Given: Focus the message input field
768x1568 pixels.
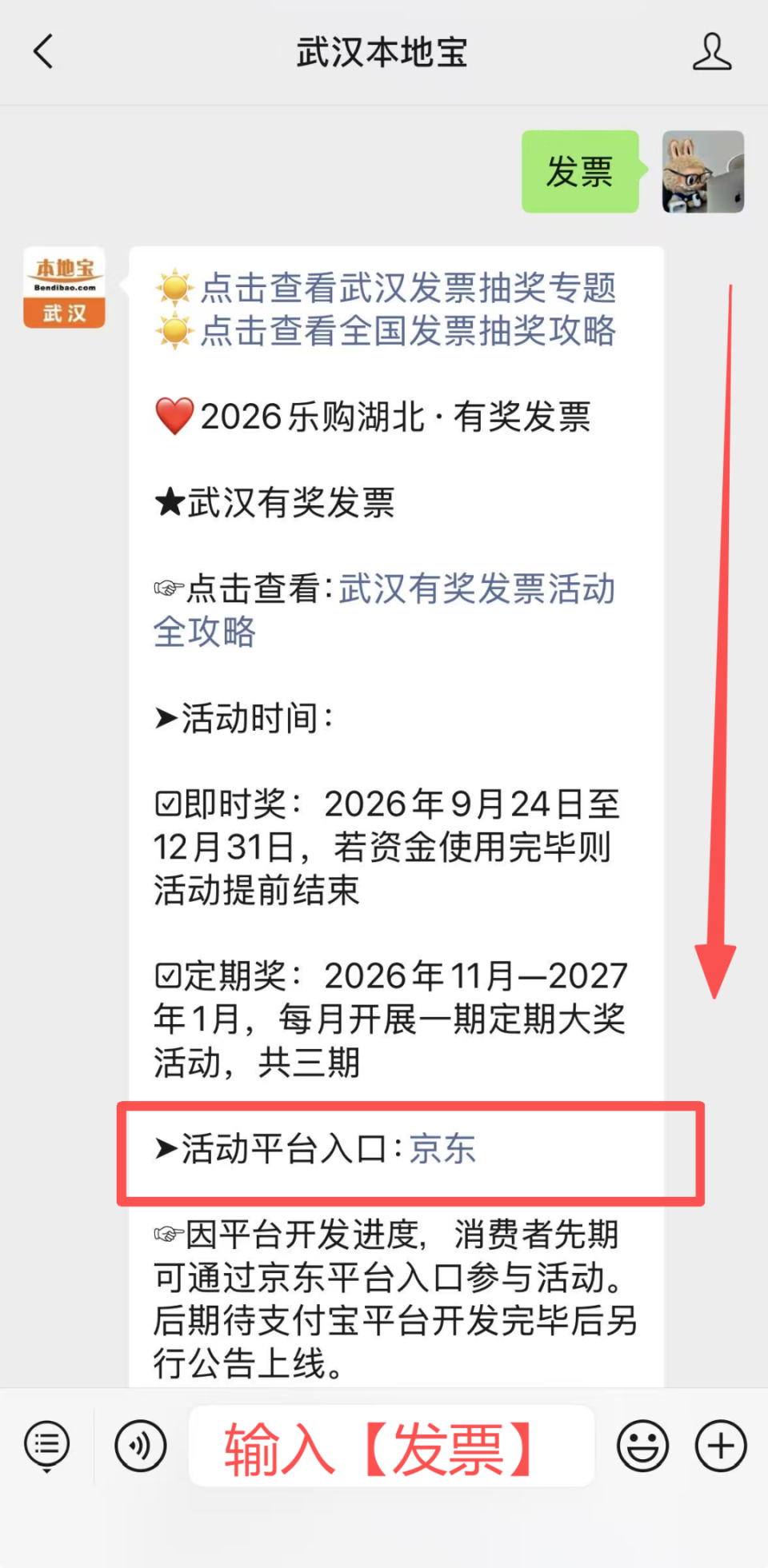Looking at the screenshot, I should click(392, 1446).
